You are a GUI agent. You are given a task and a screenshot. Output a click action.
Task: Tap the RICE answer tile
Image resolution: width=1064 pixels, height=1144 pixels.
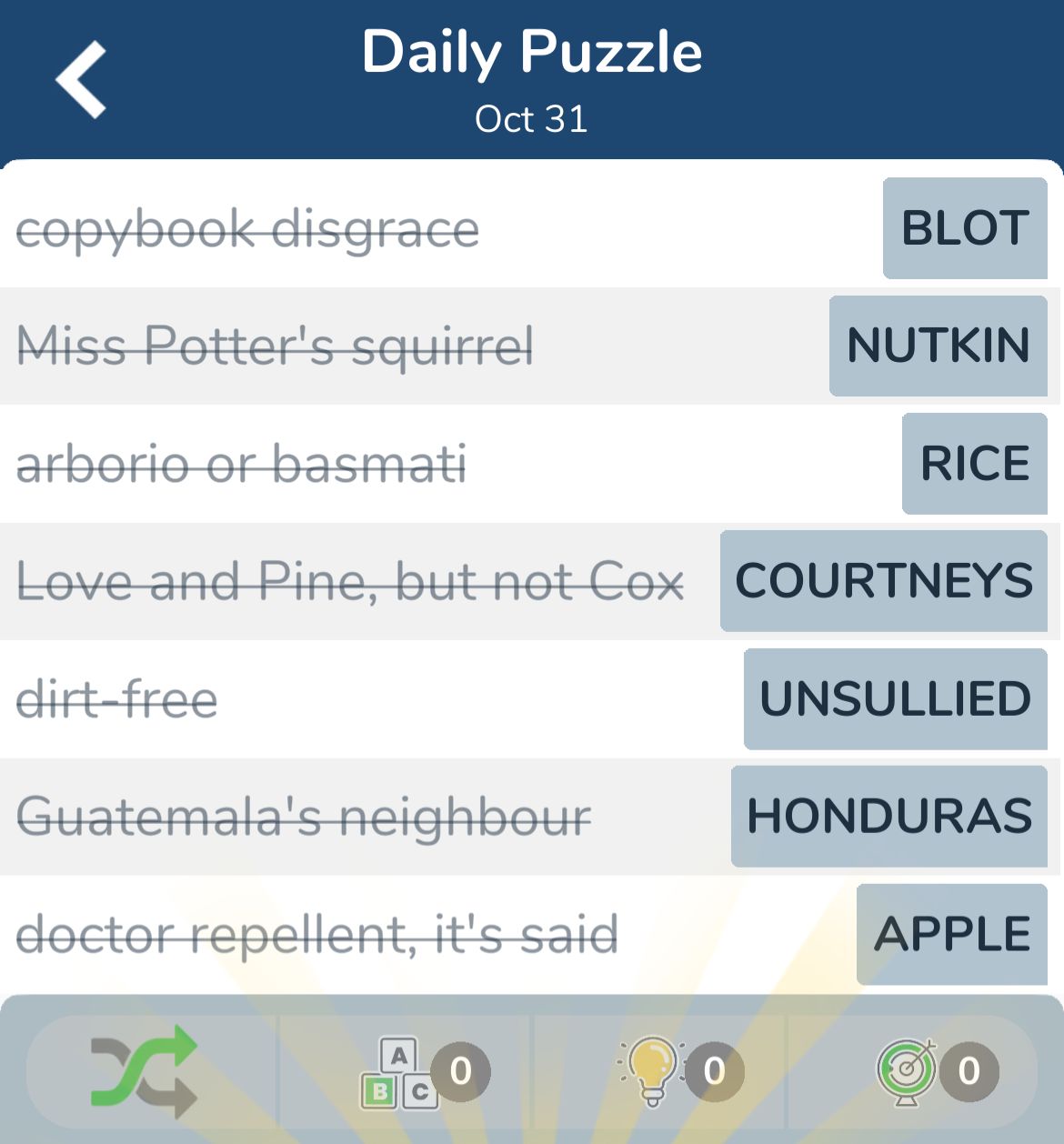974,464
